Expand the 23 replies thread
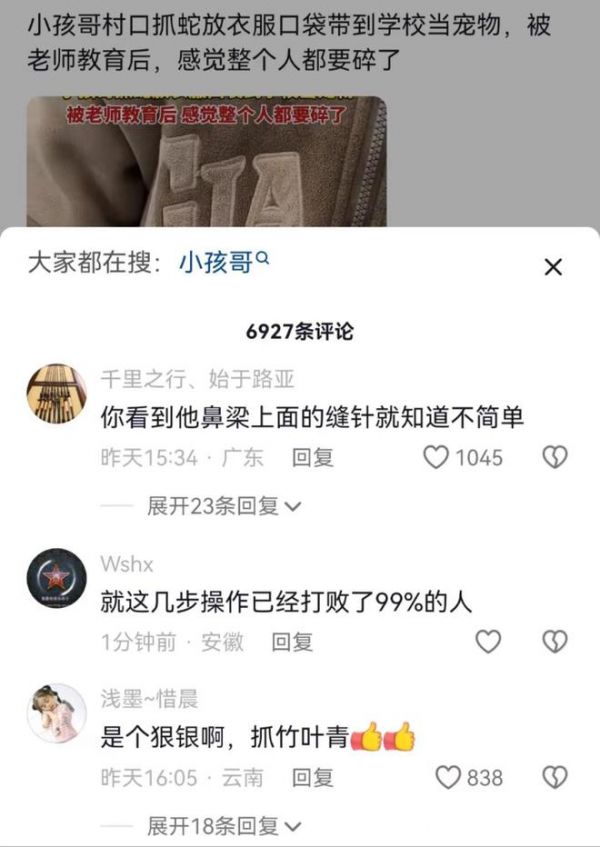This screenshot has height=847, width=600. 224,507
